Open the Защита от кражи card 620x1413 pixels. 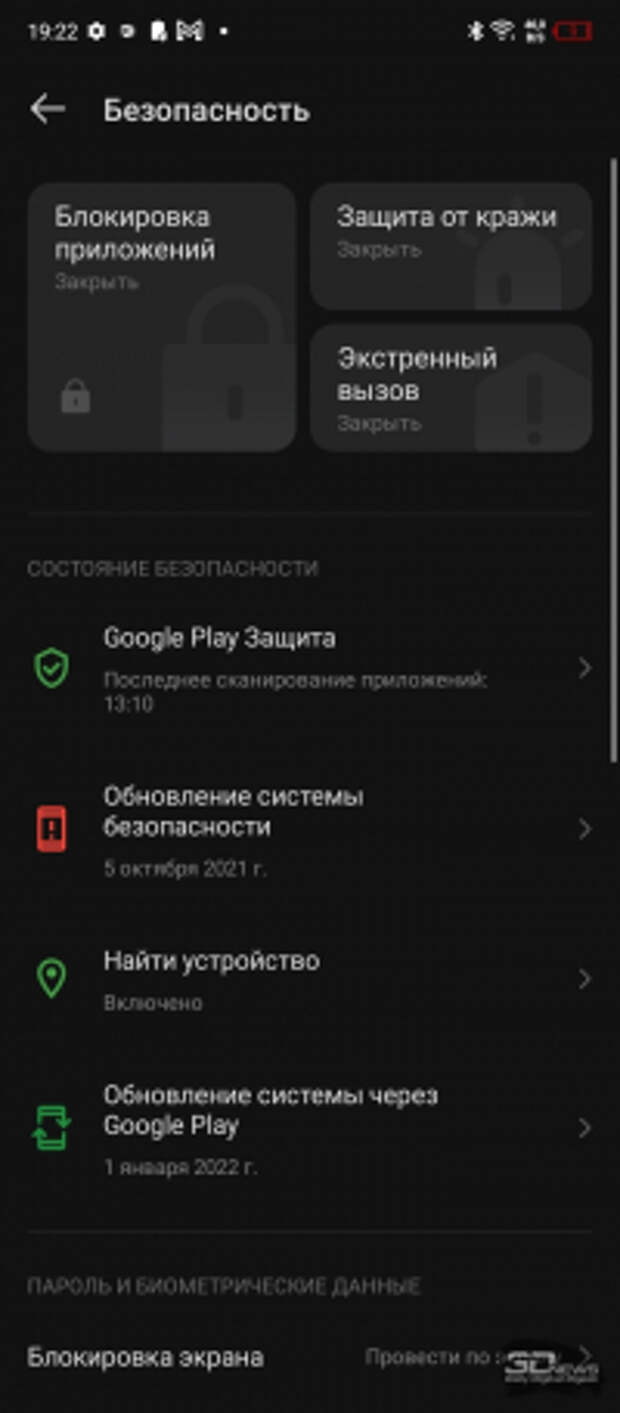[x=451, y=246]
